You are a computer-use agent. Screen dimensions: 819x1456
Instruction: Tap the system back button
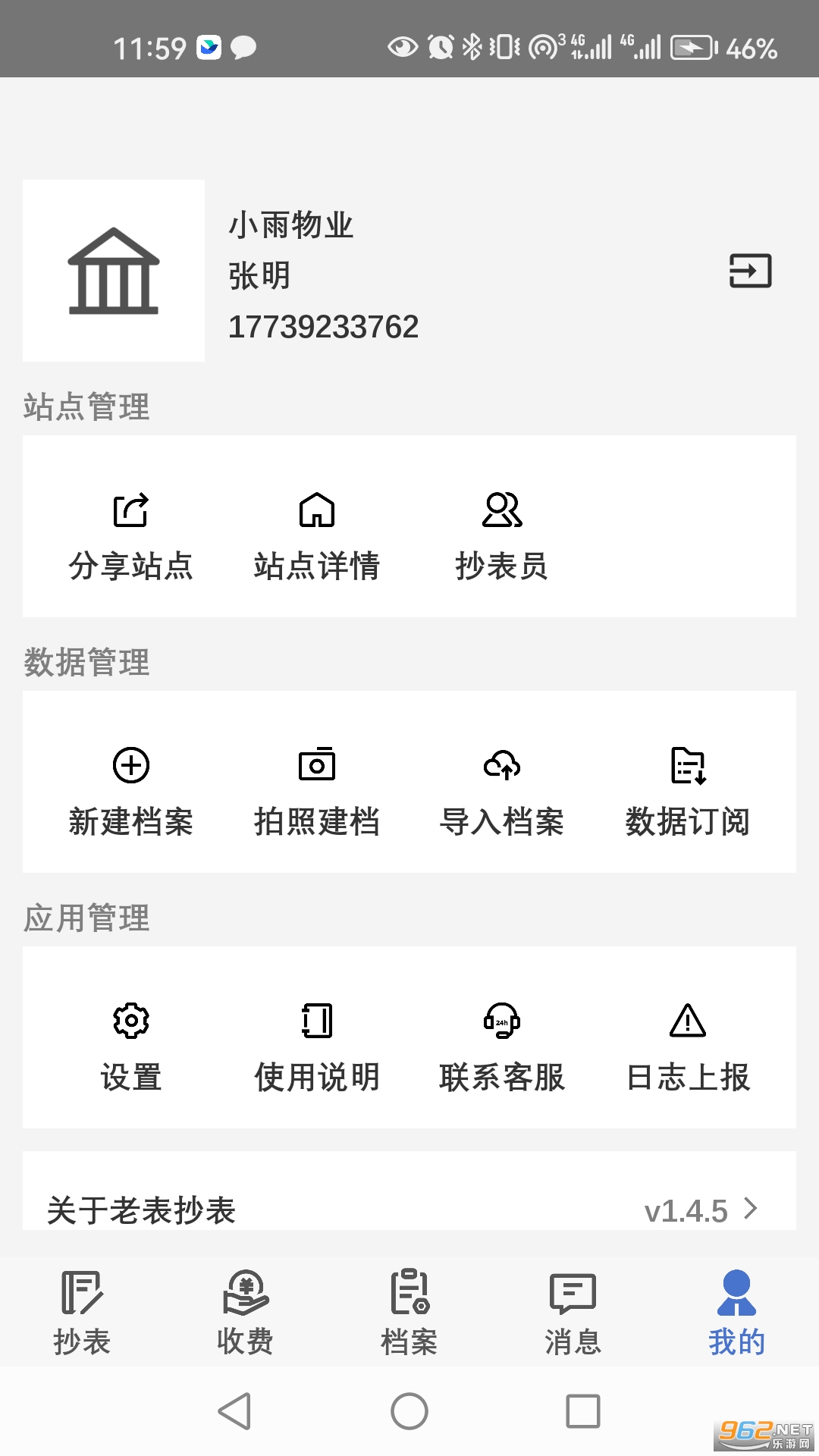pos(234,1411)
